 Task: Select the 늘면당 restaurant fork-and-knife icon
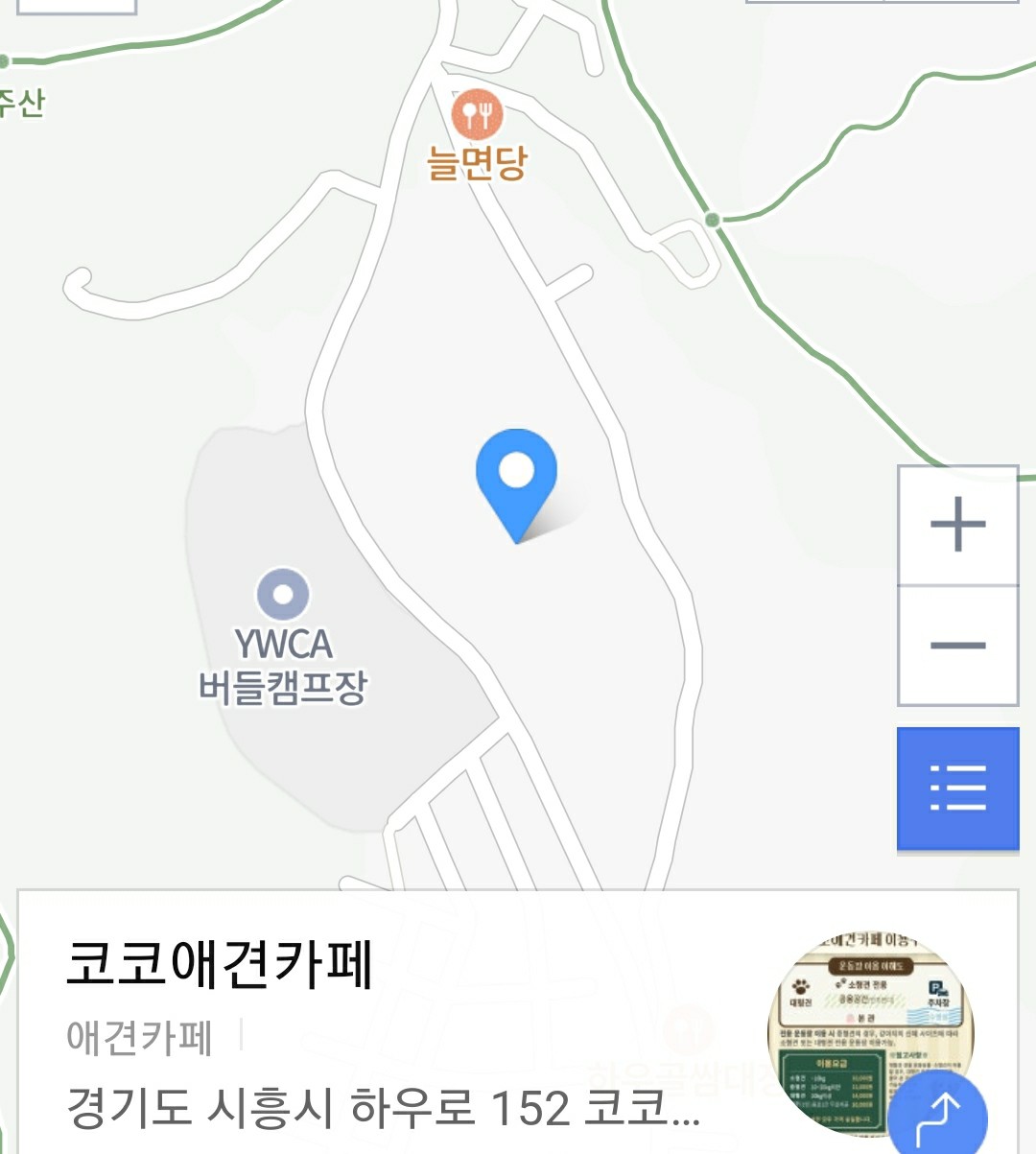tap(478, 114)
